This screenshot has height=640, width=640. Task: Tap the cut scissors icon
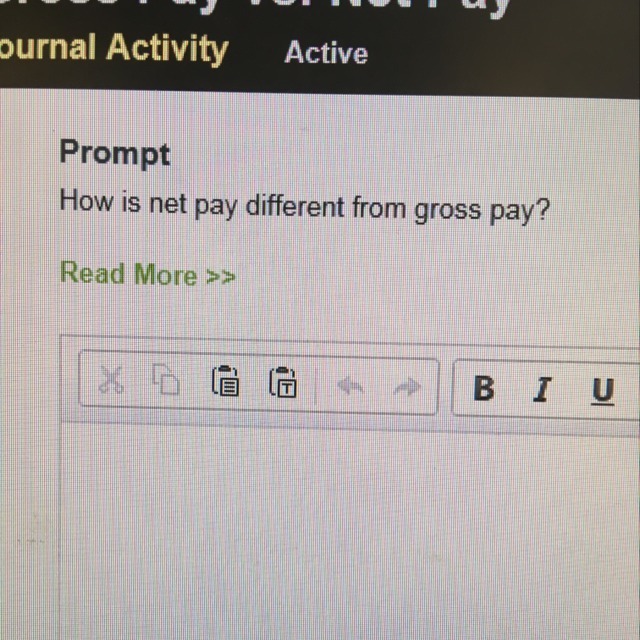coord(111,380)
